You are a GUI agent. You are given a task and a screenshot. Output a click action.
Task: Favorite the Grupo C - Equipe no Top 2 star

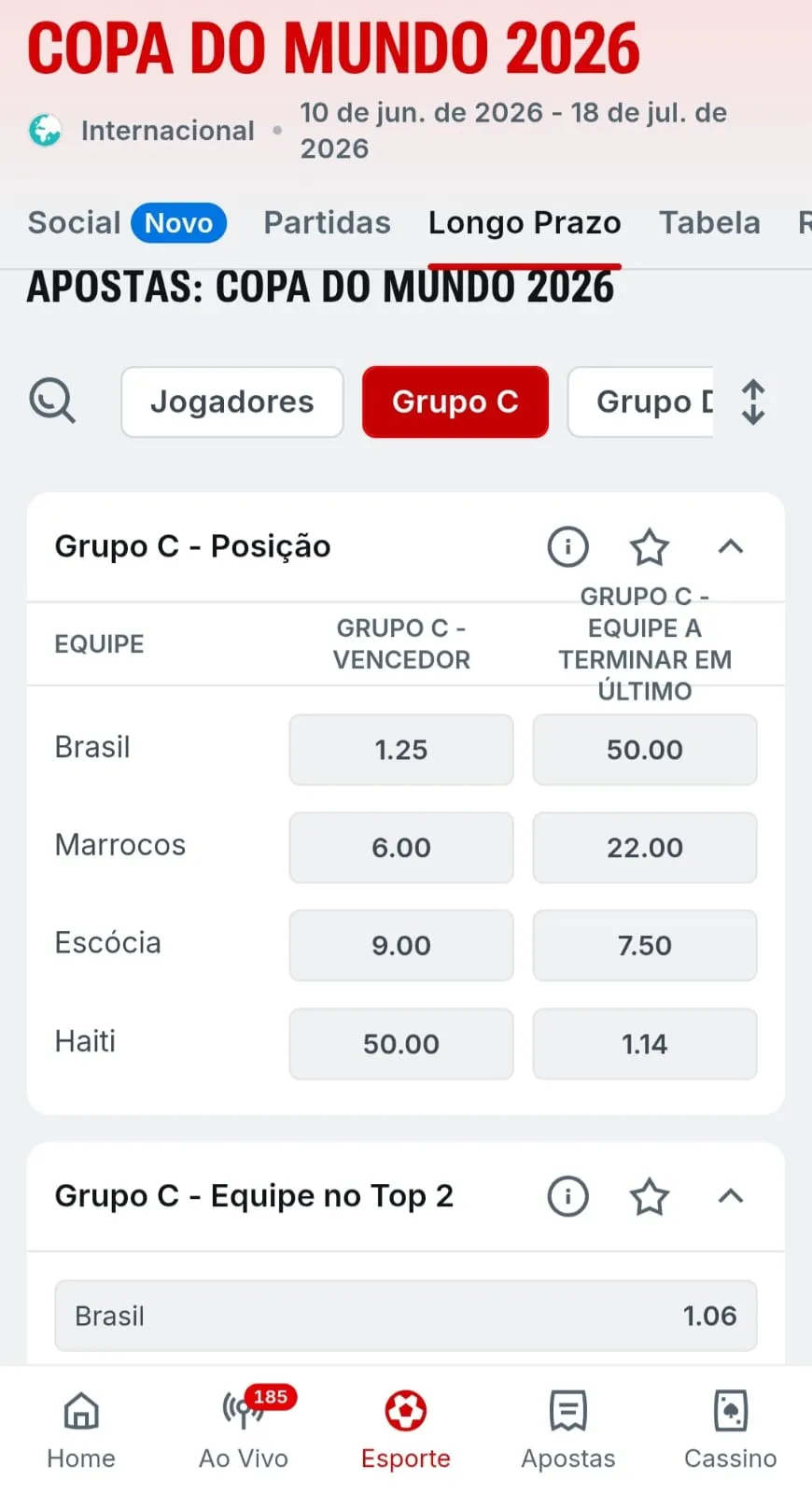tap(650, 1196)
